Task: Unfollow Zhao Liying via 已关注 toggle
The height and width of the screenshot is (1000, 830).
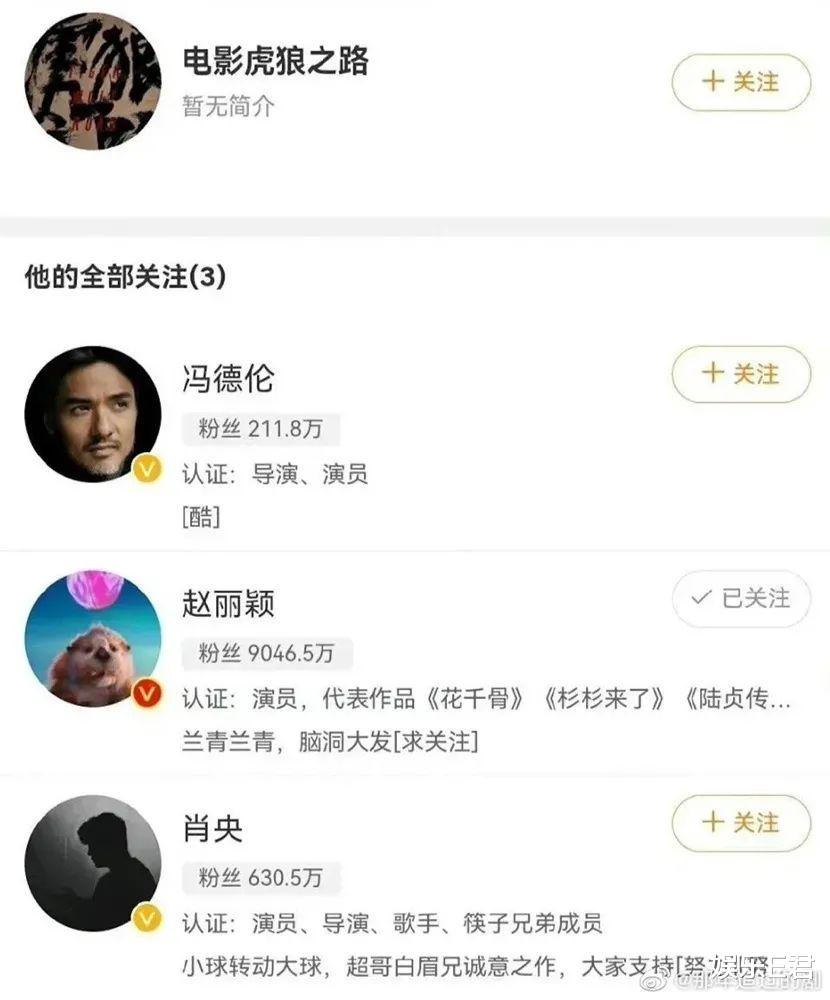Action: pyautogui.click(x=740, y=599)
